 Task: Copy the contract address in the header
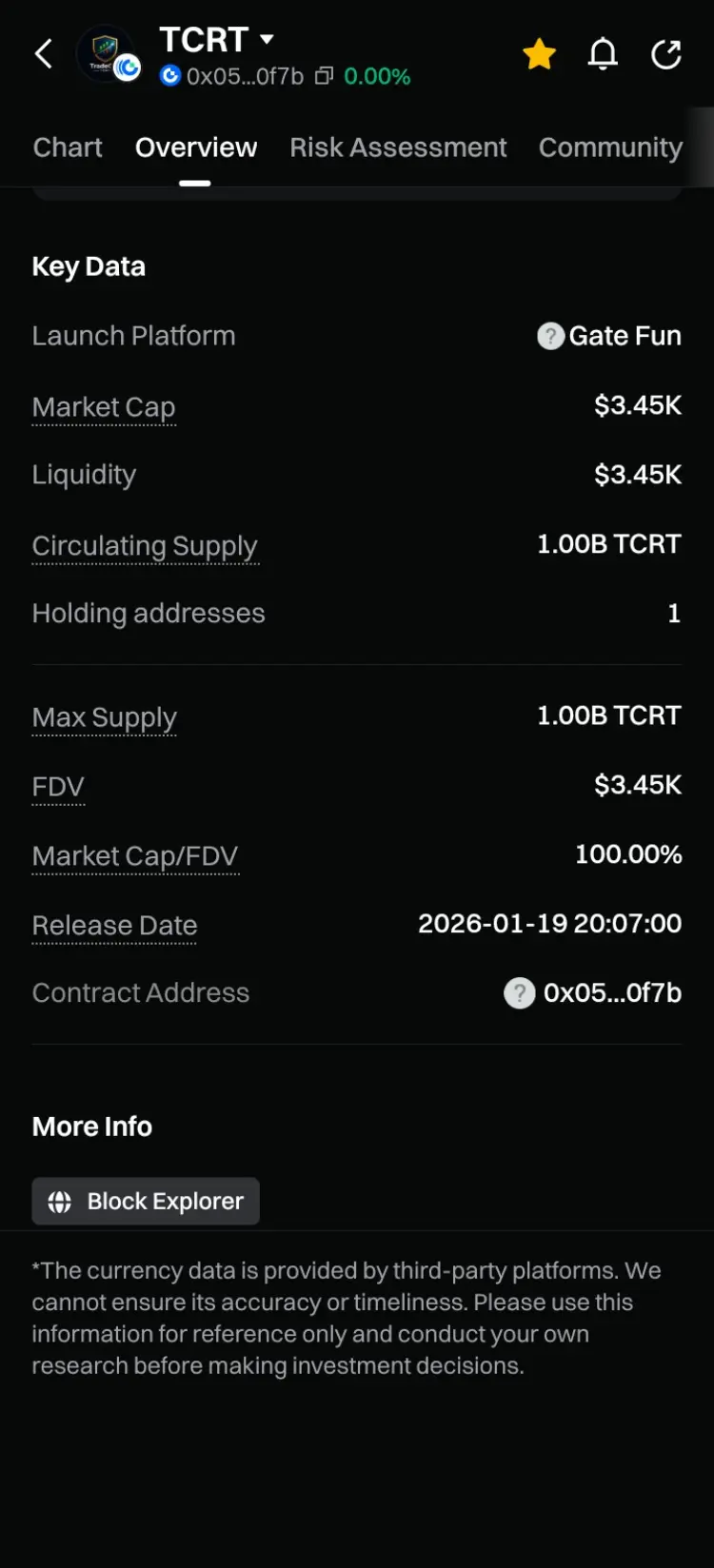(x=325, y=76)
